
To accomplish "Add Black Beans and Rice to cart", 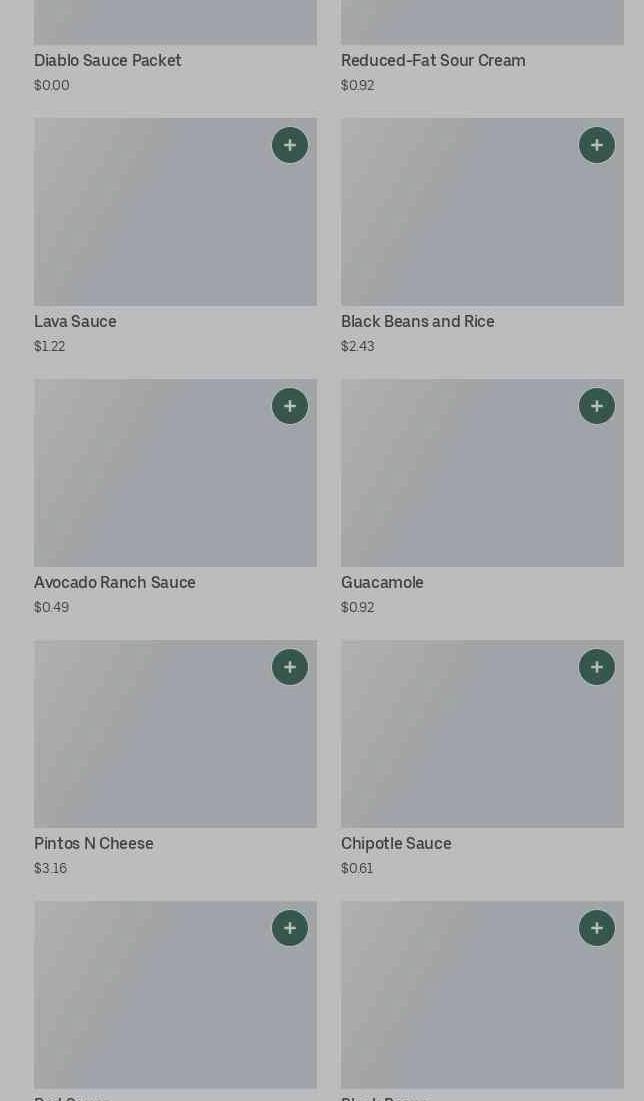I will coord(596,145).
